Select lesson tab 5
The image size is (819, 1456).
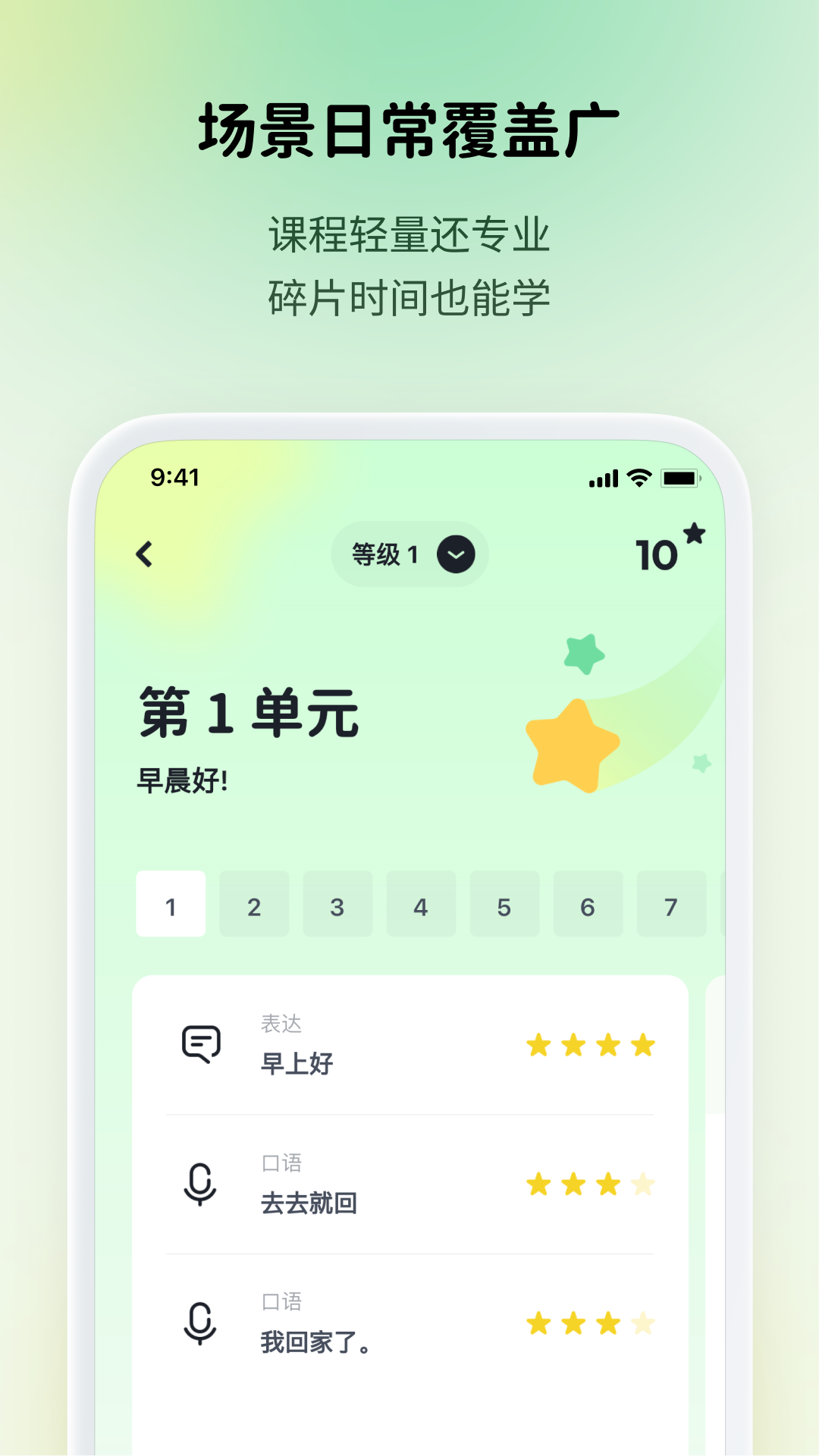coord(504,905)
